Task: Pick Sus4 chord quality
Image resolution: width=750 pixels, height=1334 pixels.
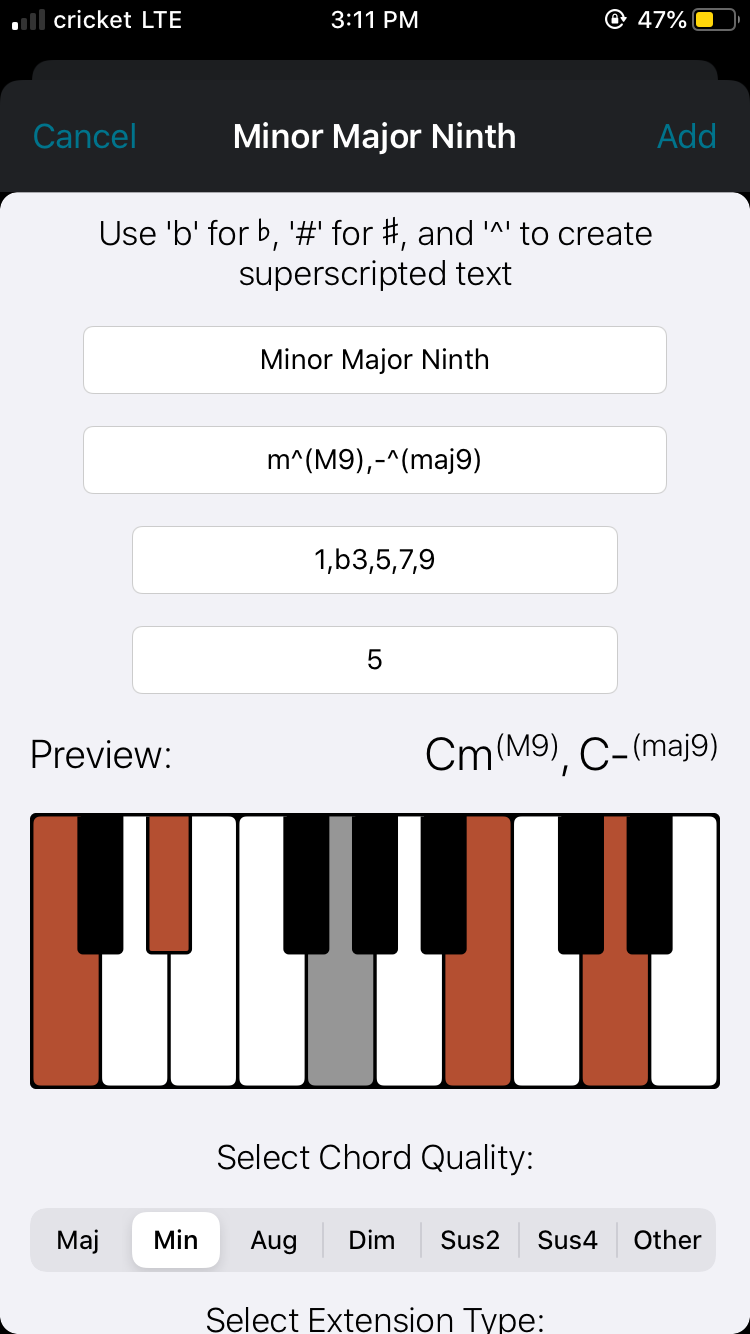Action: tap(568, 1240)
